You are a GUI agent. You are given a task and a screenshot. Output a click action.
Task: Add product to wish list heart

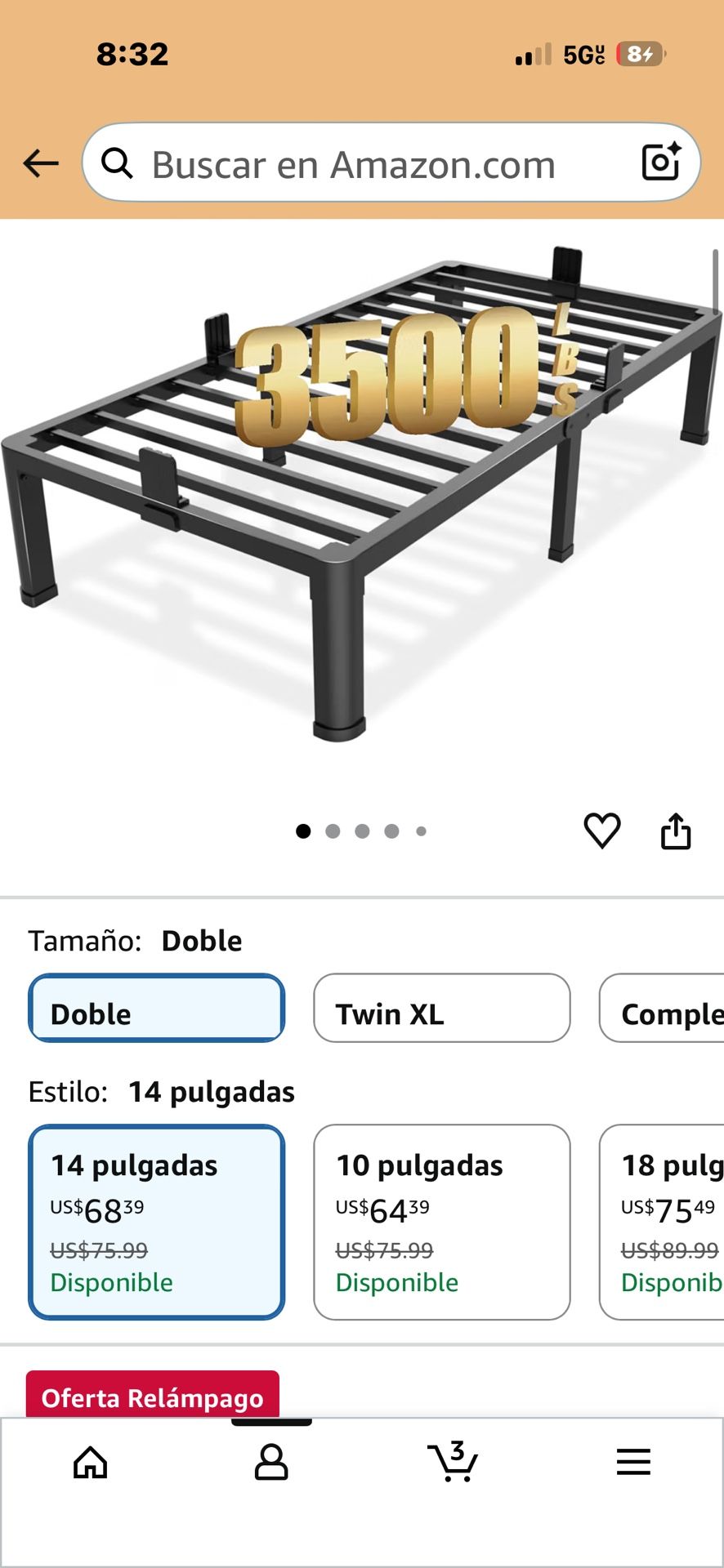pos(602,831)
